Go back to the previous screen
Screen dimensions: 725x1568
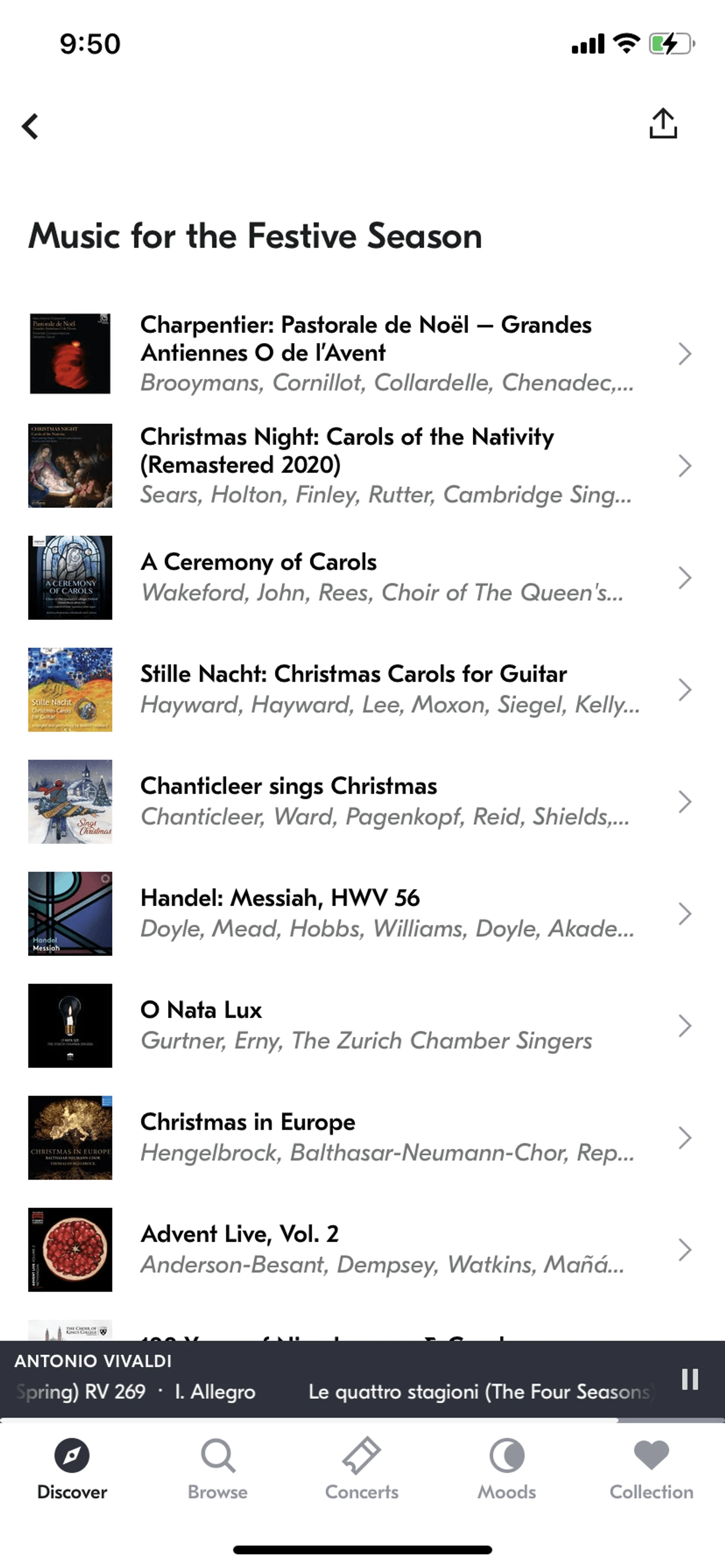click(x=31, y=126)
